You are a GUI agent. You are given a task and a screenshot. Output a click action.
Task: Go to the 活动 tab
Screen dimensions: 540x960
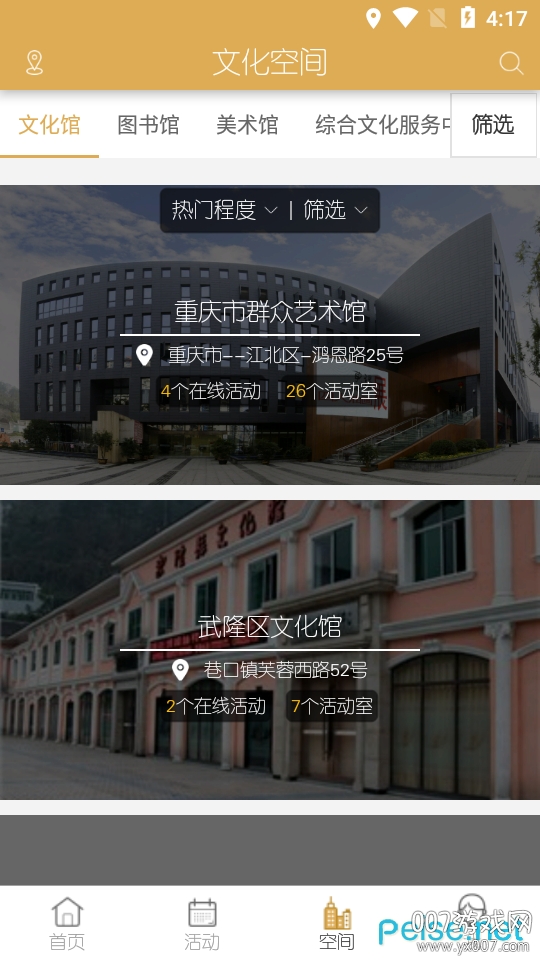pyautogui.click(x=202, y=923)
